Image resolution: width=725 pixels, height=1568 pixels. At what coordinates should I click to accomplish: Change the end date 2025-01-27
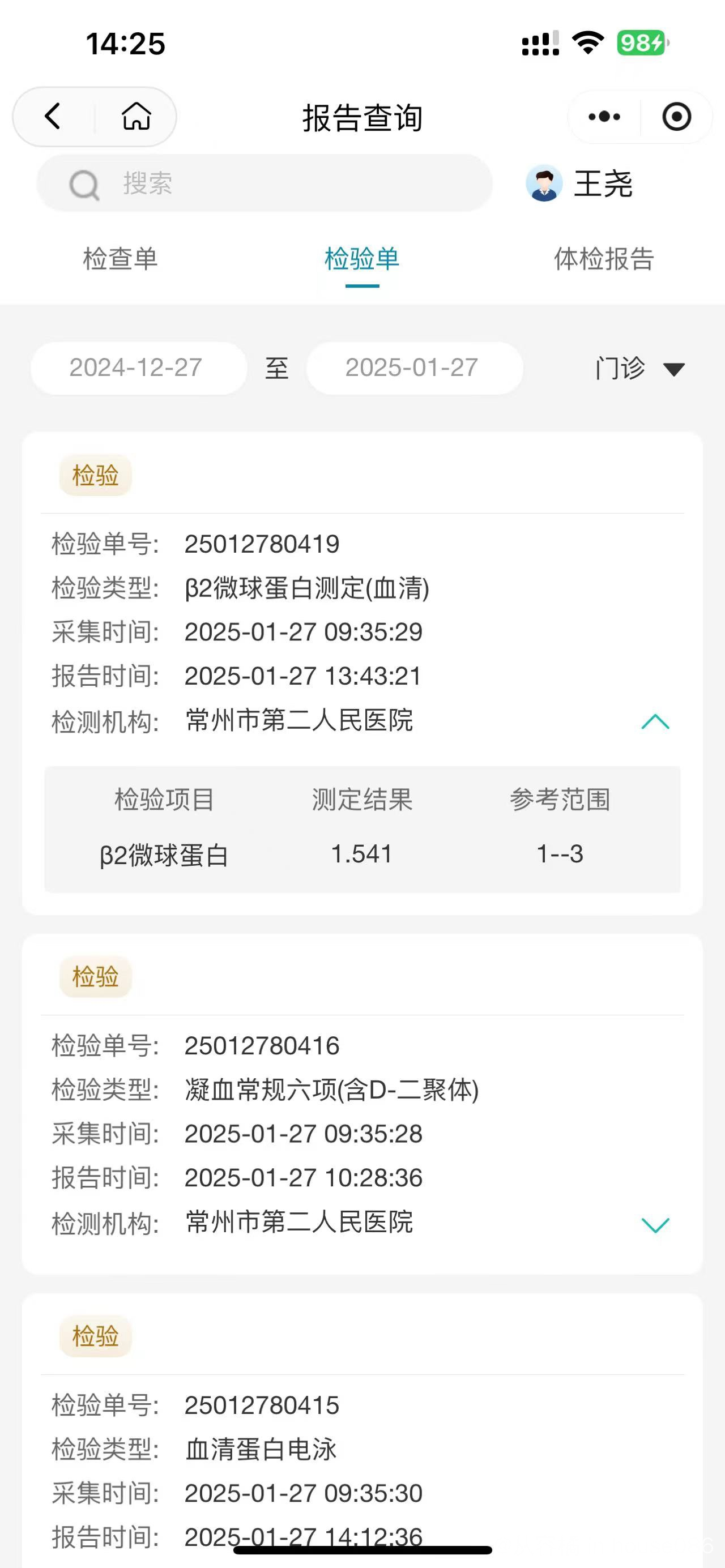point(413,368)
